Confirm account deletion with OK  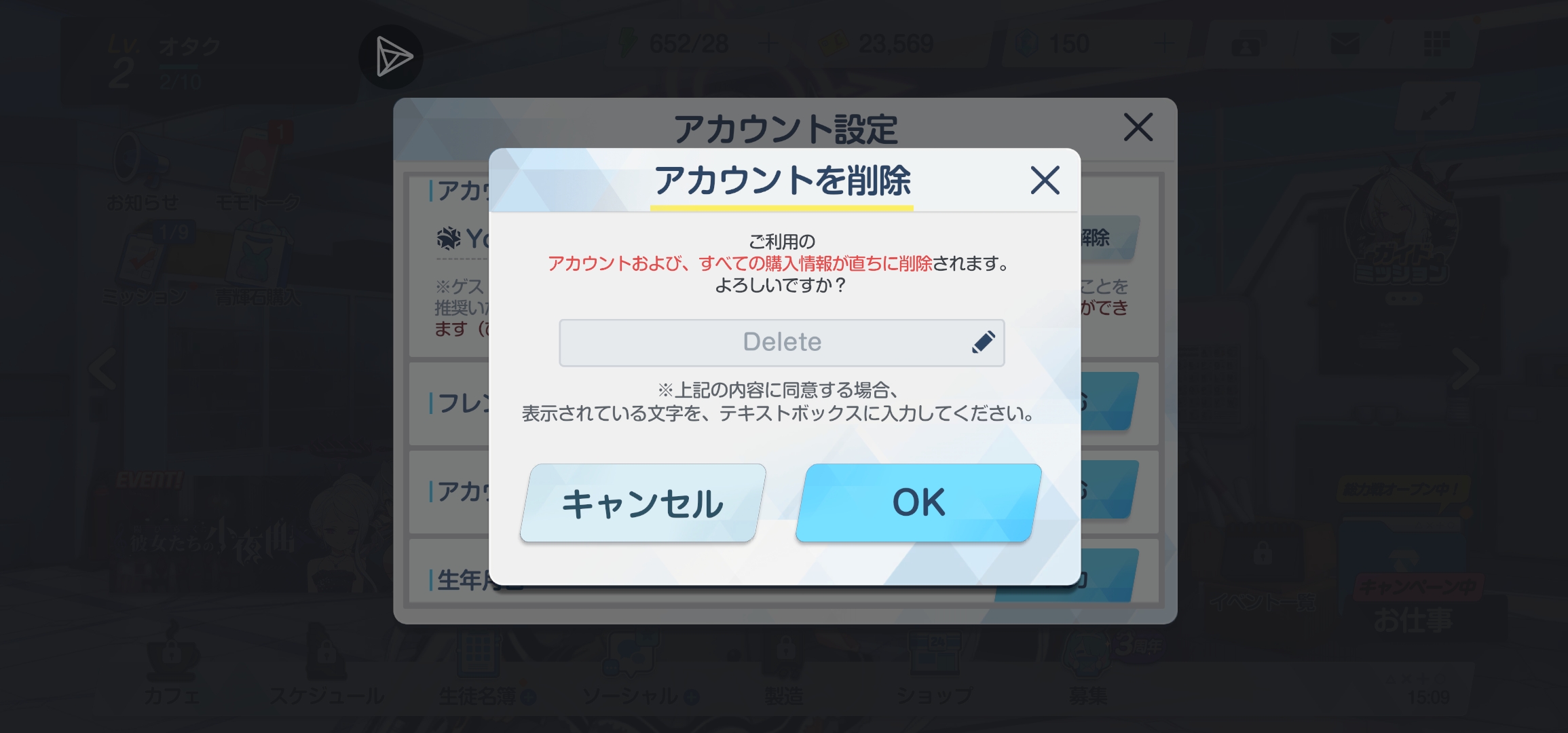click(x=918, y=503)
